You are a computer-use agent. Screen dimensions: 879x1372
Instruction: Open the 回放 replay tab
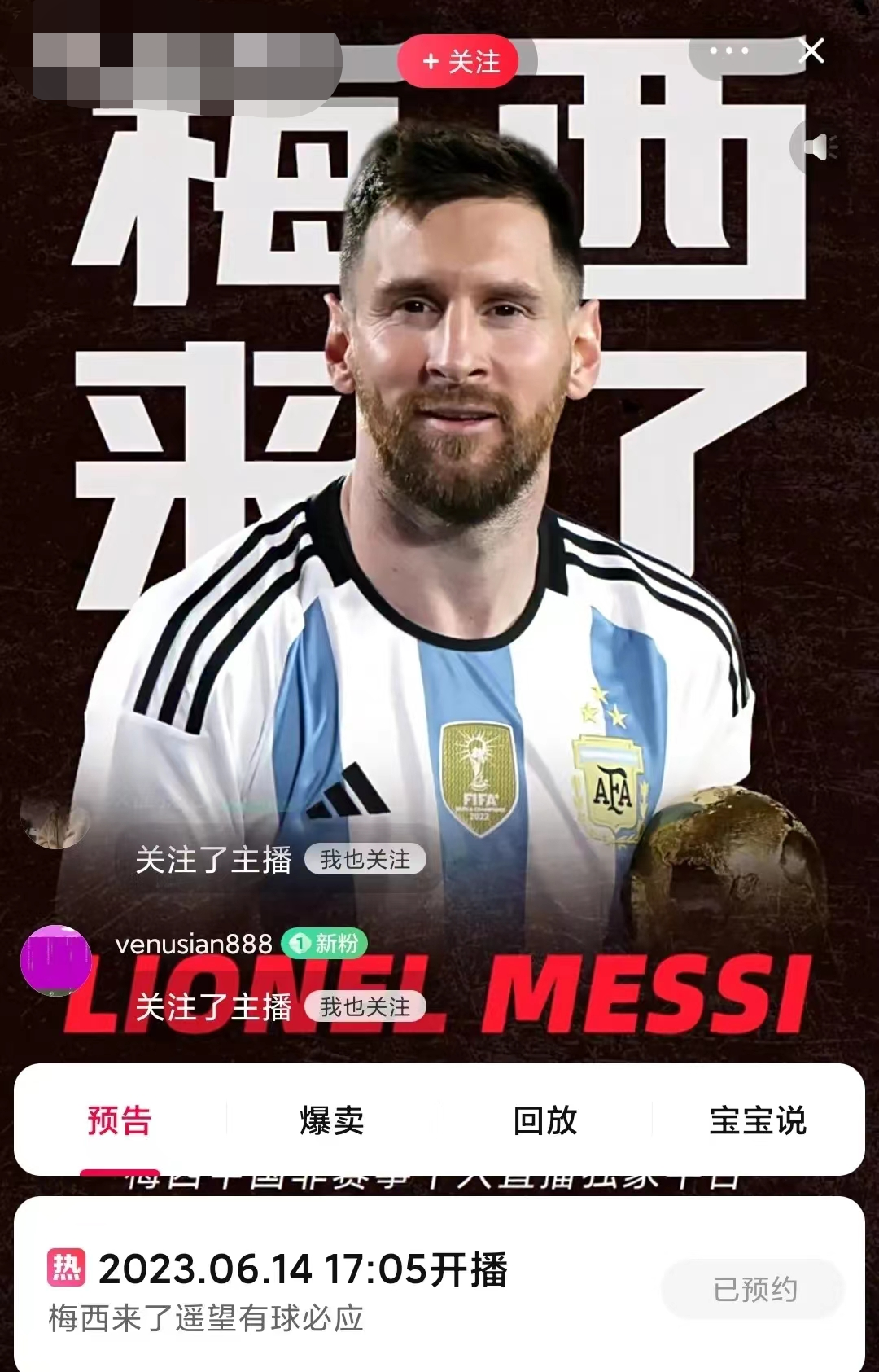tap(545, 1120)
